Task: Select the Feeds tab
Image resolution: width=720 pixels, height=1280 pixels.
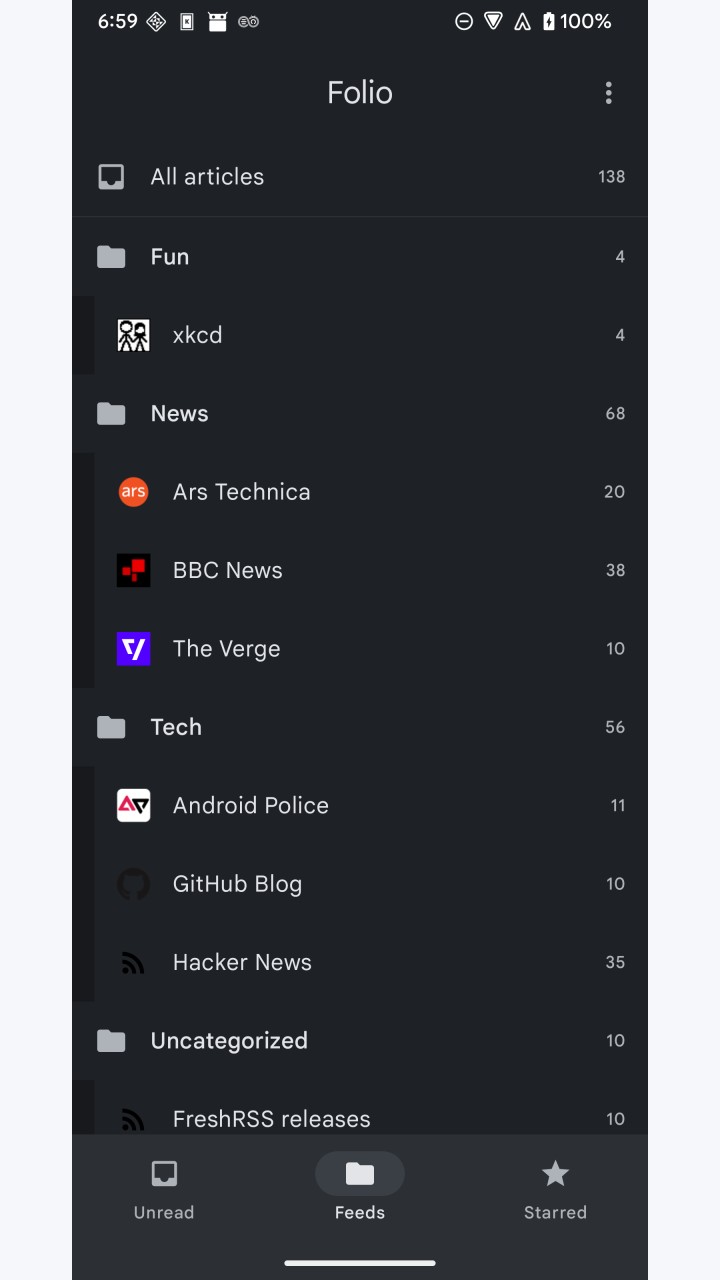Action: tap(360, 1190)
